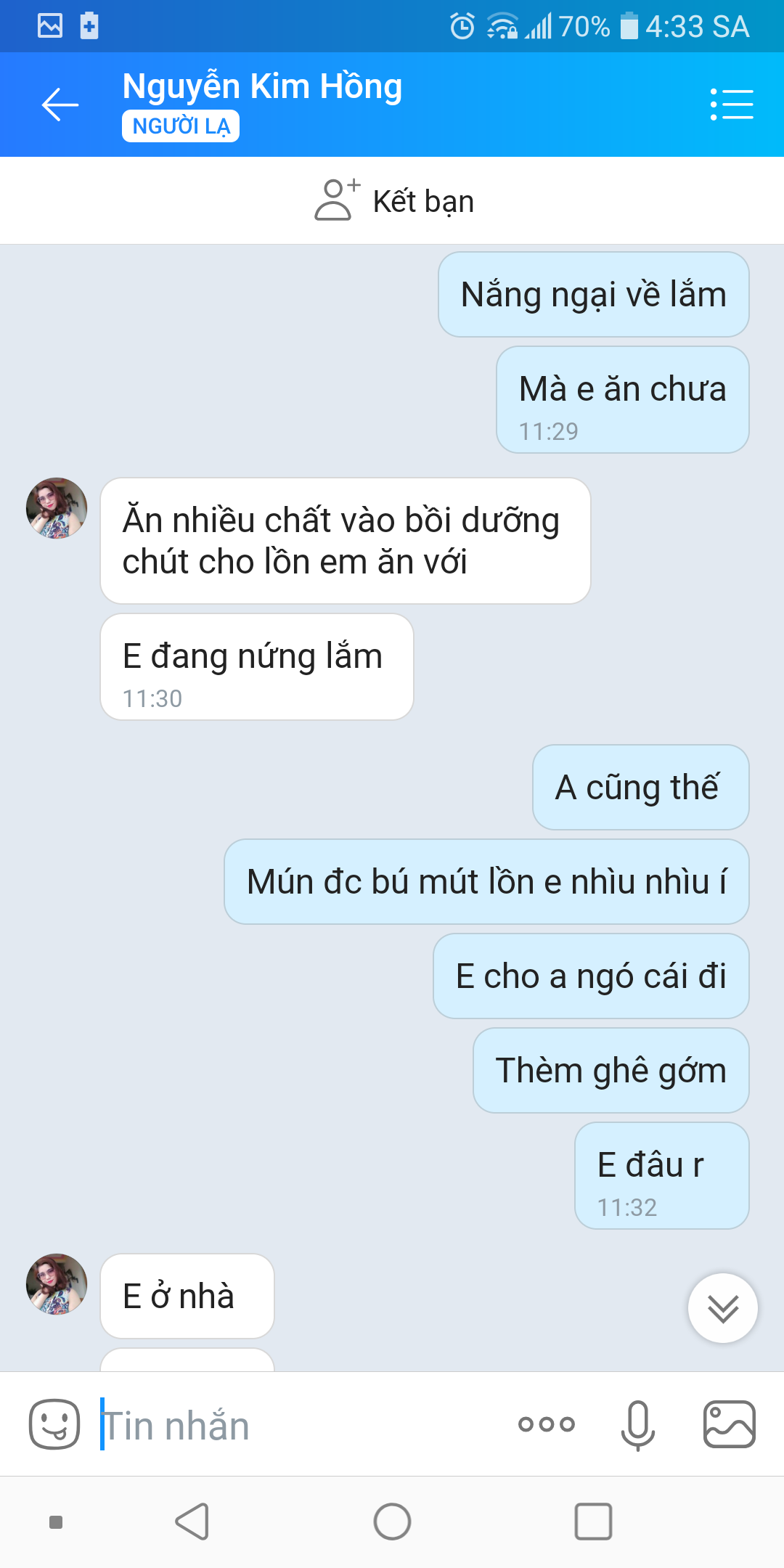The width and height of the screenshot is (784, 1568).
Task: Focus the Tin nhắn message field
Action: coord(290,1426)
